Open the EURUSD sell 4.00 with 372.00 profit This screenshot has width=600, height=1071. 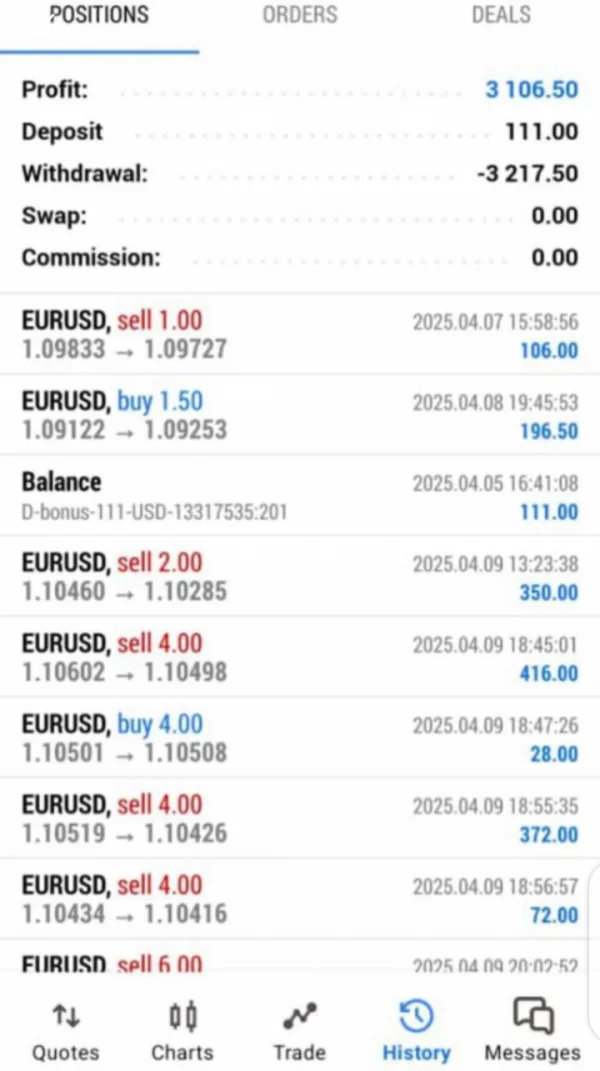point(300,818)
